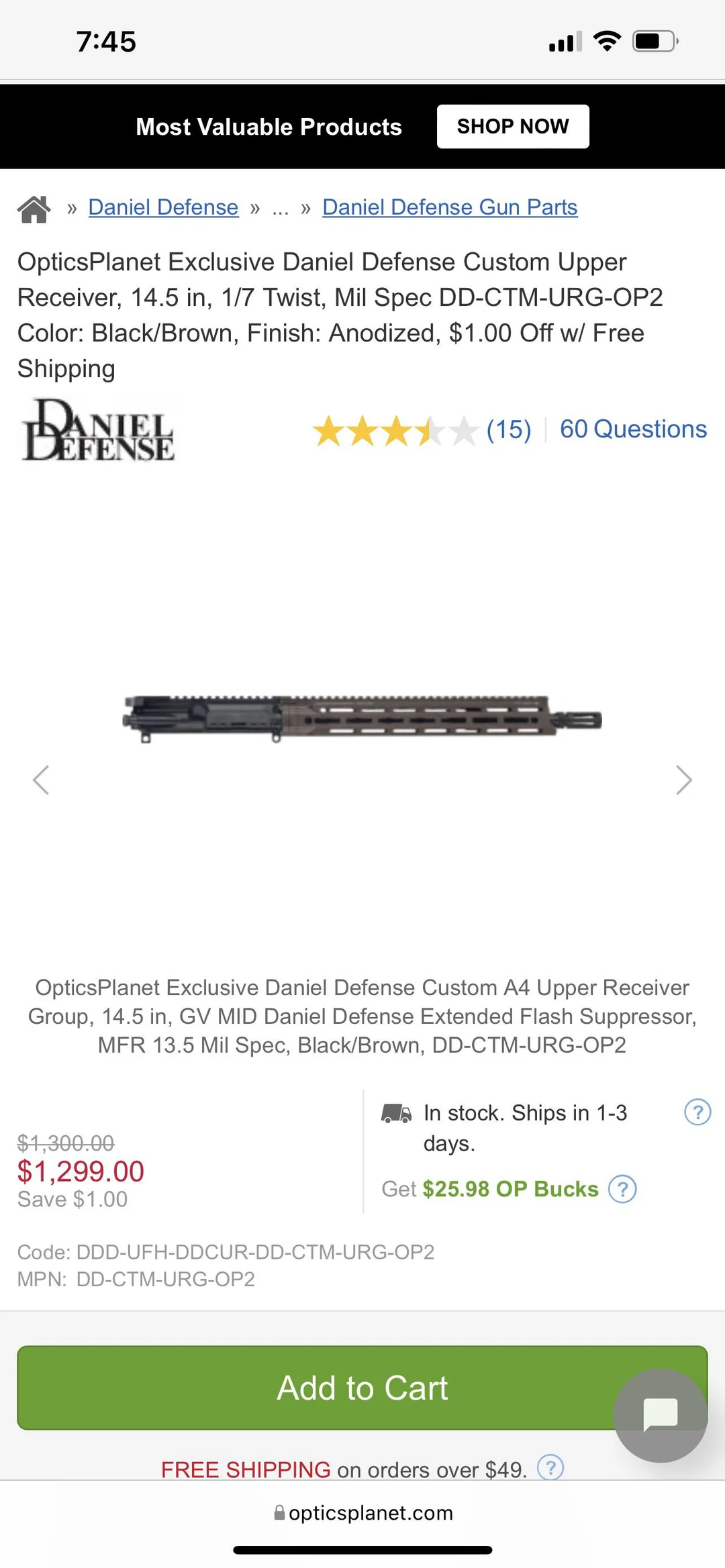Click the Add to Cart button
Image resolution: width=725 pixels, height=1568 pixels.
(362, 1388)
